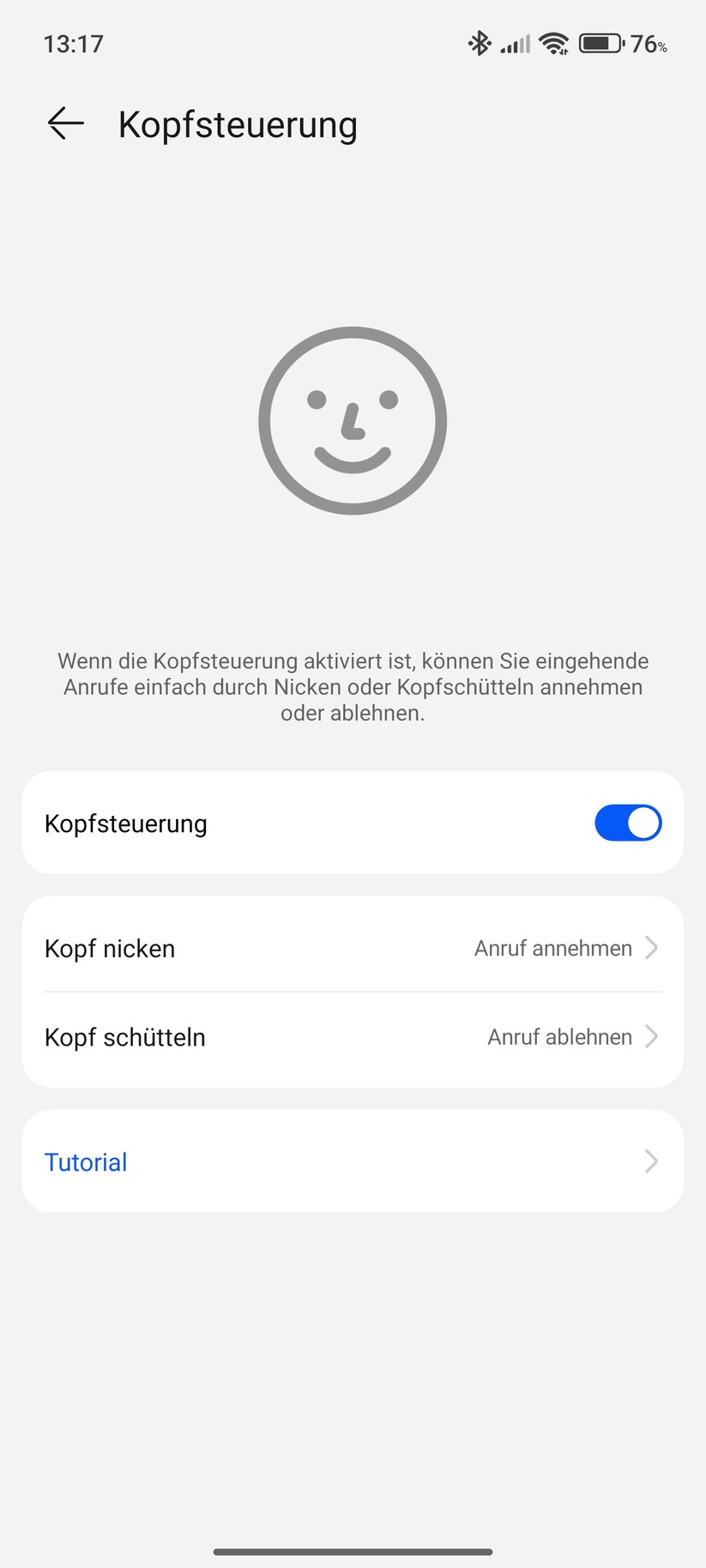Click the WiFi signal icon

555,42
